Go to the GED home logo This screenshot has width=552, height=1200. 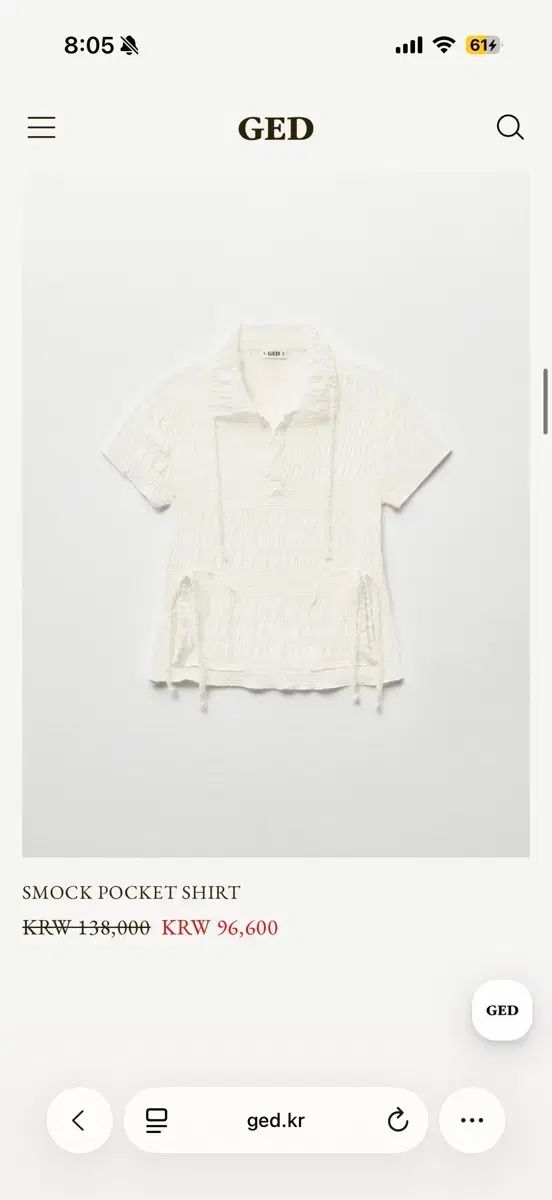[276, 129]
